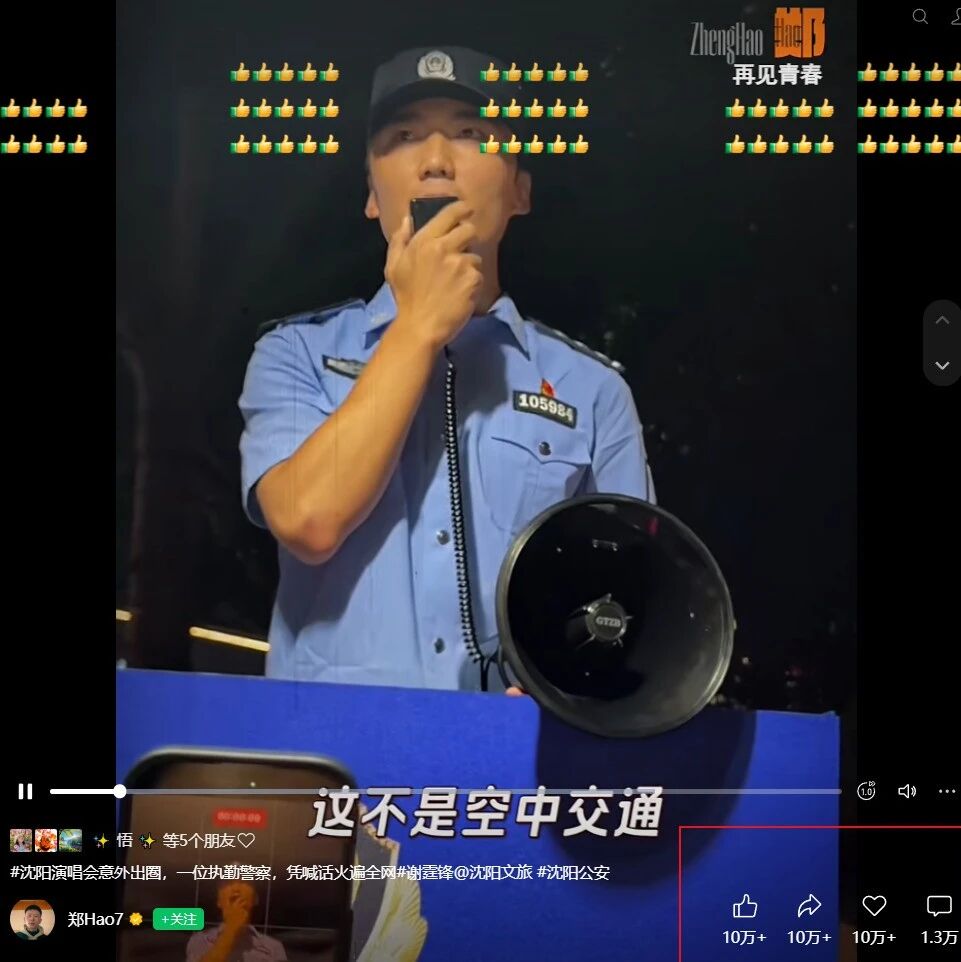Go to the next video
Viewport: 961px width, 962px height.
coord(942,365)
